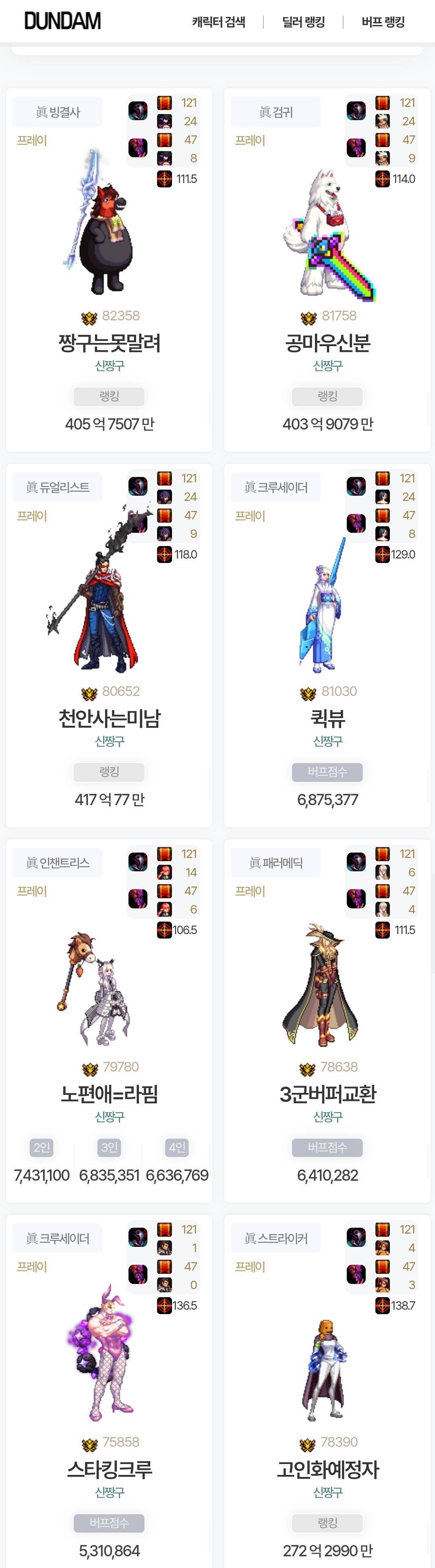Open character card 노편애=라핌

pos(110,1094)
